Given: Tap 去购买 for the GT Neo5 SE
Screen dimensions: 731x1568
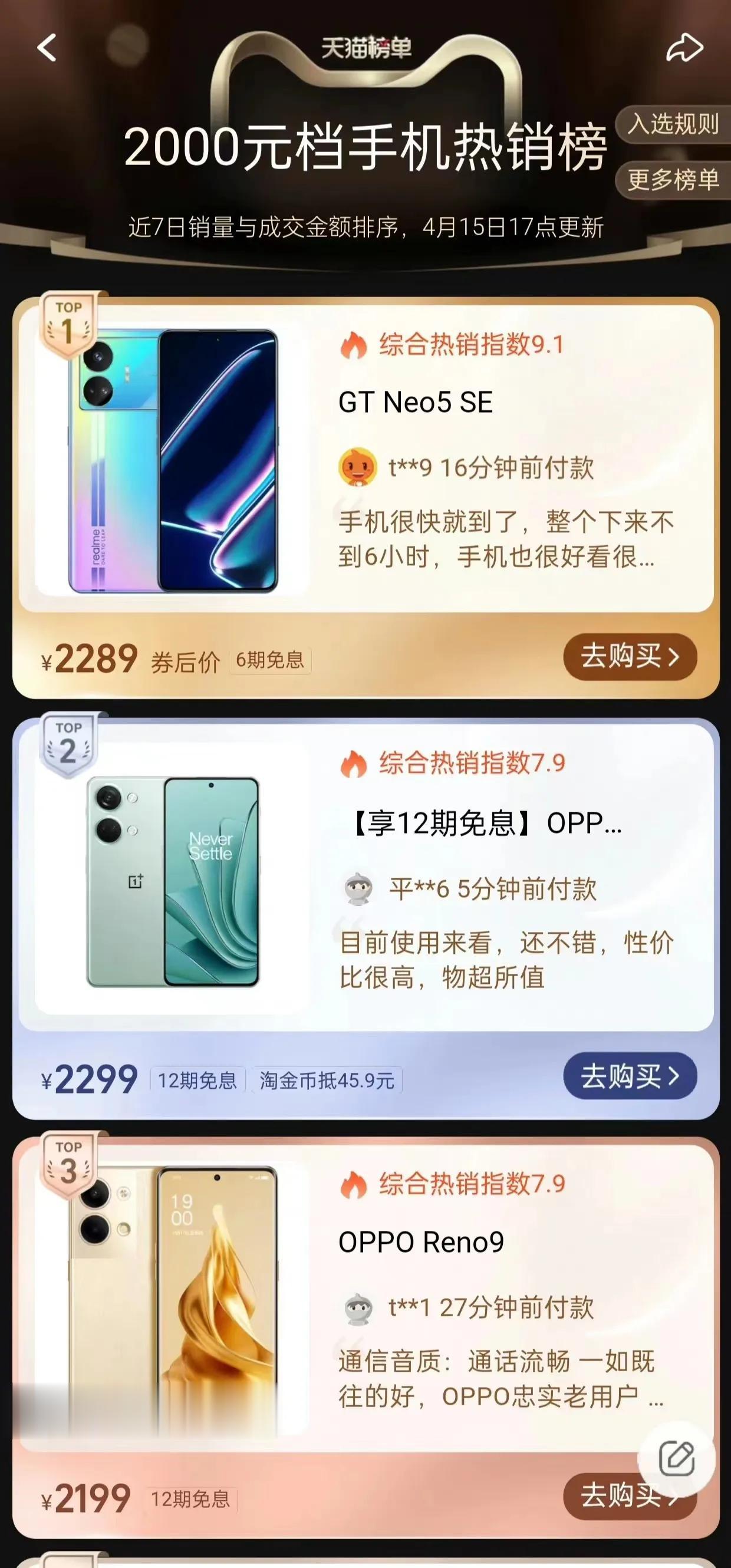Looking at the screenshot, I should pyautogui.click(x=630, y=657).
